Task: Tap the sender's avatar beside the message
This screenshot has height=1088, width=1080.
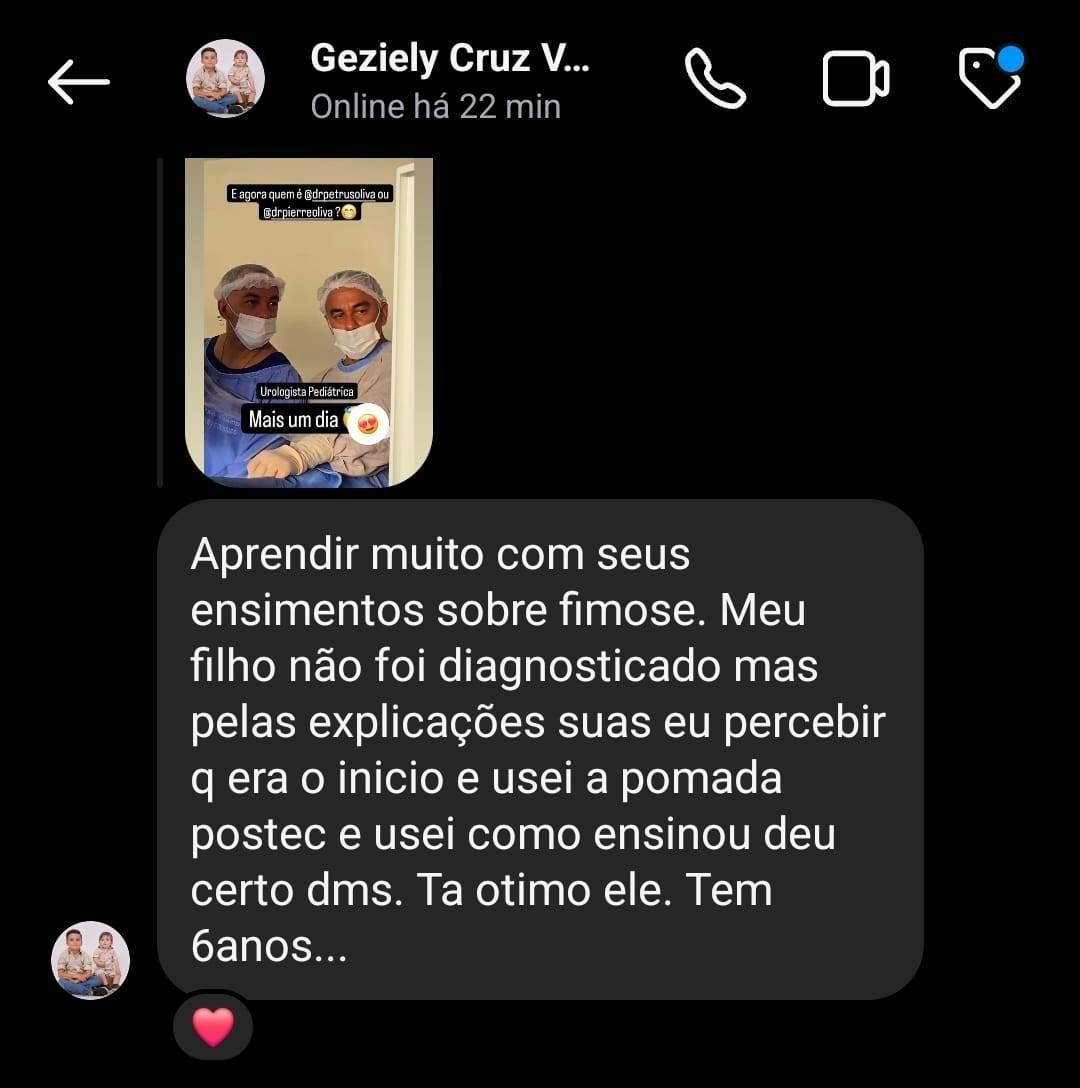Action: click(x=91, y=960)
